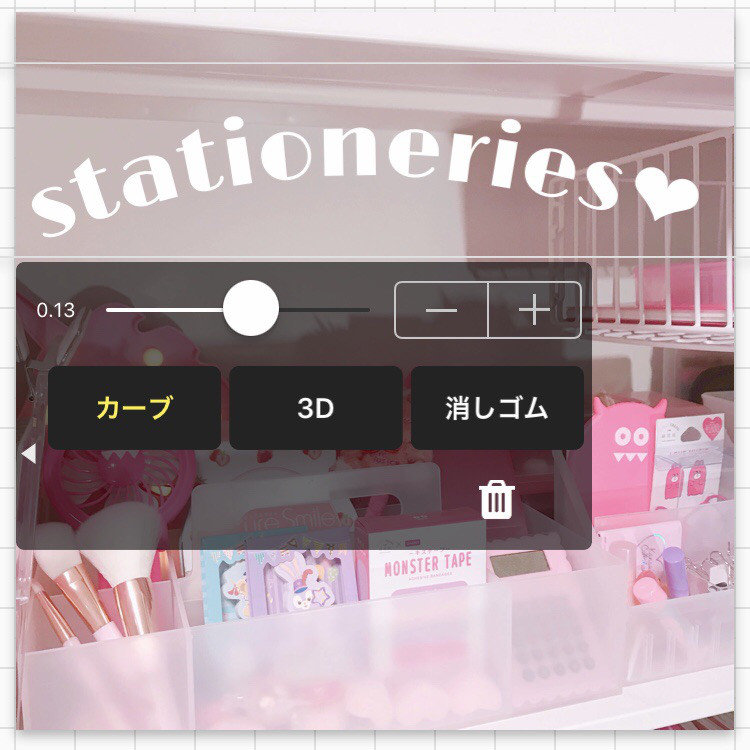Screen dimensions: 750x750
Task: Delete the text with the trash icon
Action: click(x=497, y=499)
